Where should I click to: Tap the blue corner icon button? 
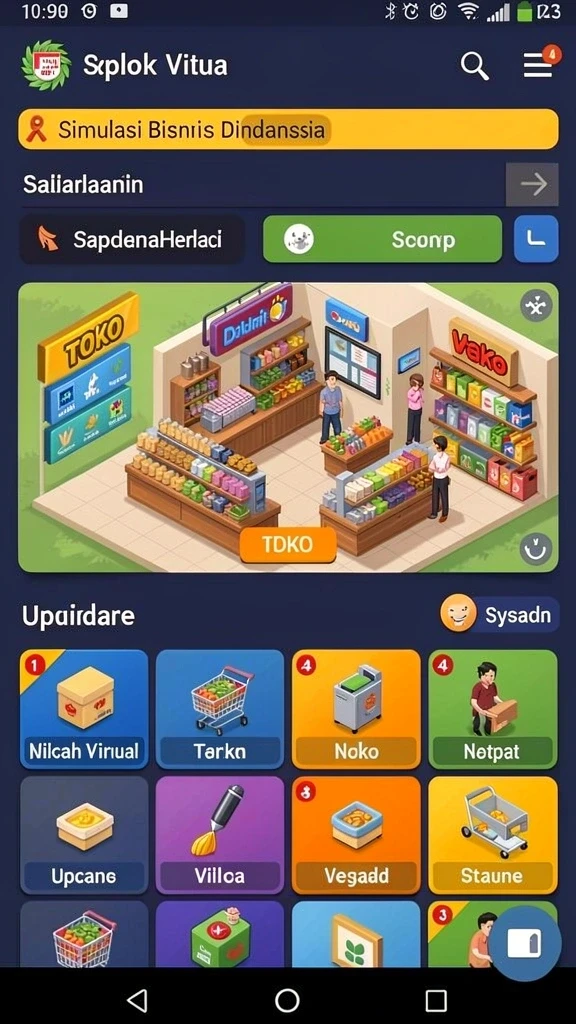(x=536, y=239)
